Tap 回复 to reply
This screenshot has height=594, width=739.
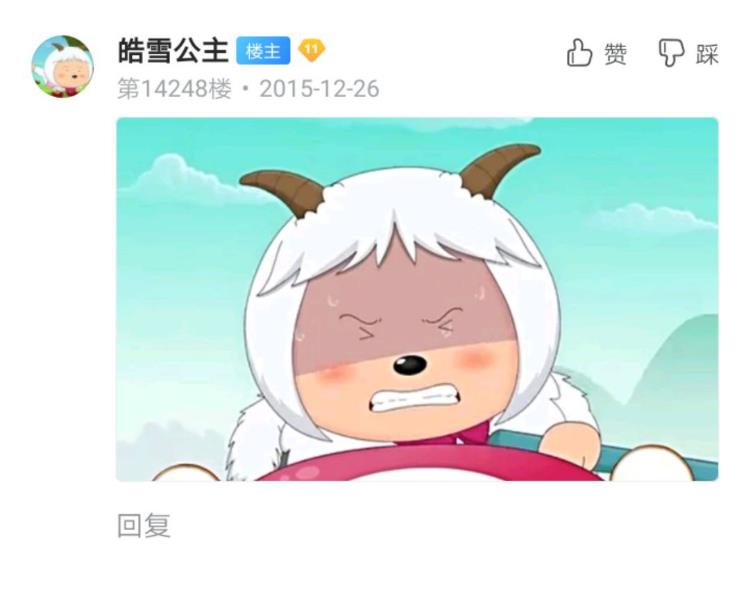coord(144,526)
